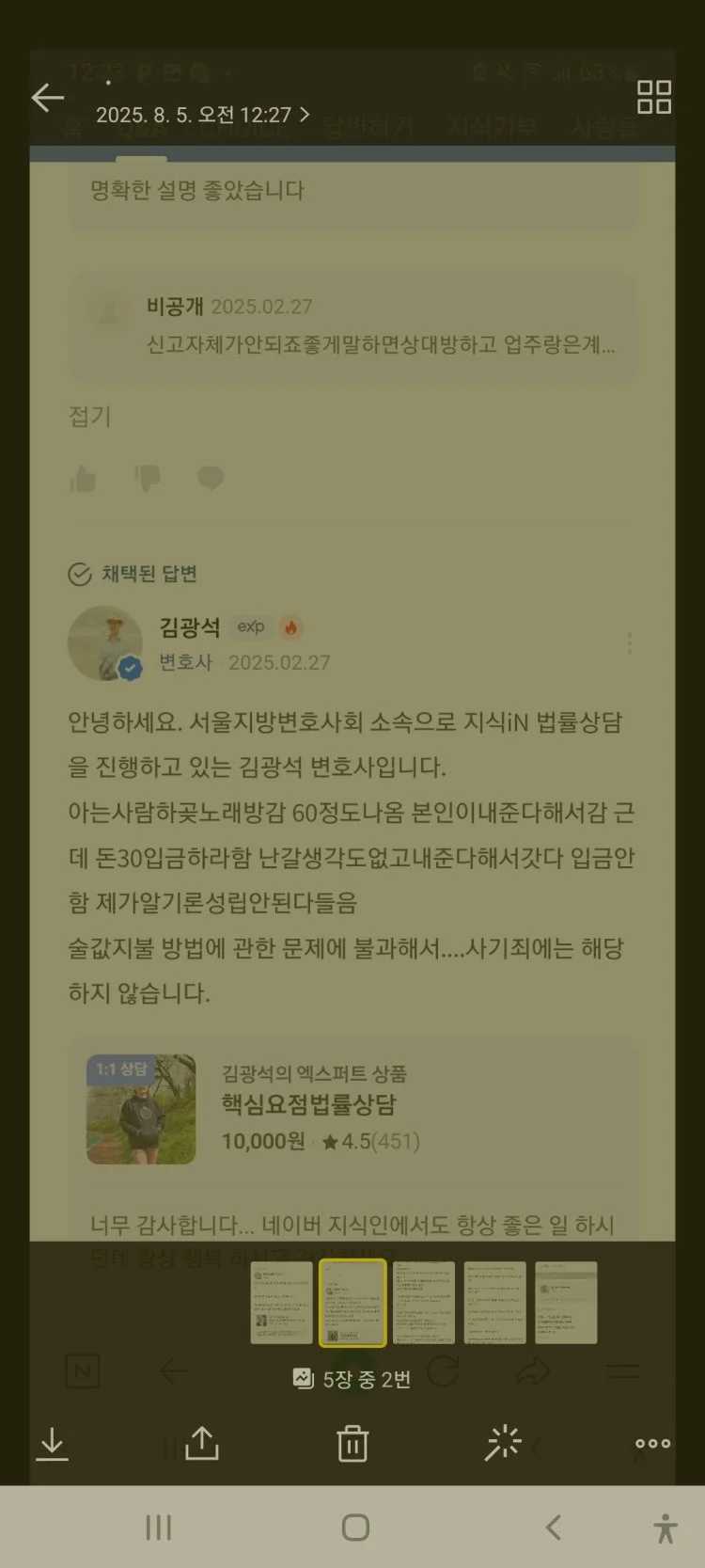Open the more options menu

652,1444
